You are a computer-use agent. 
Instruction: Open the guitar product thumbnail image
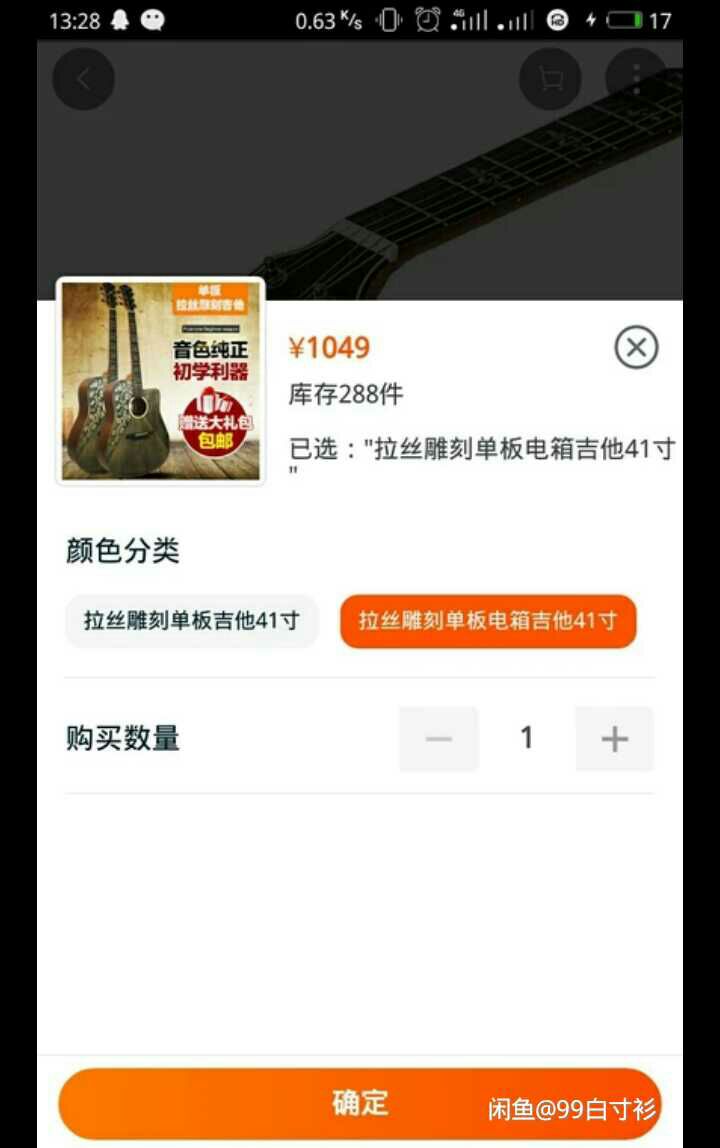(161, 381)
